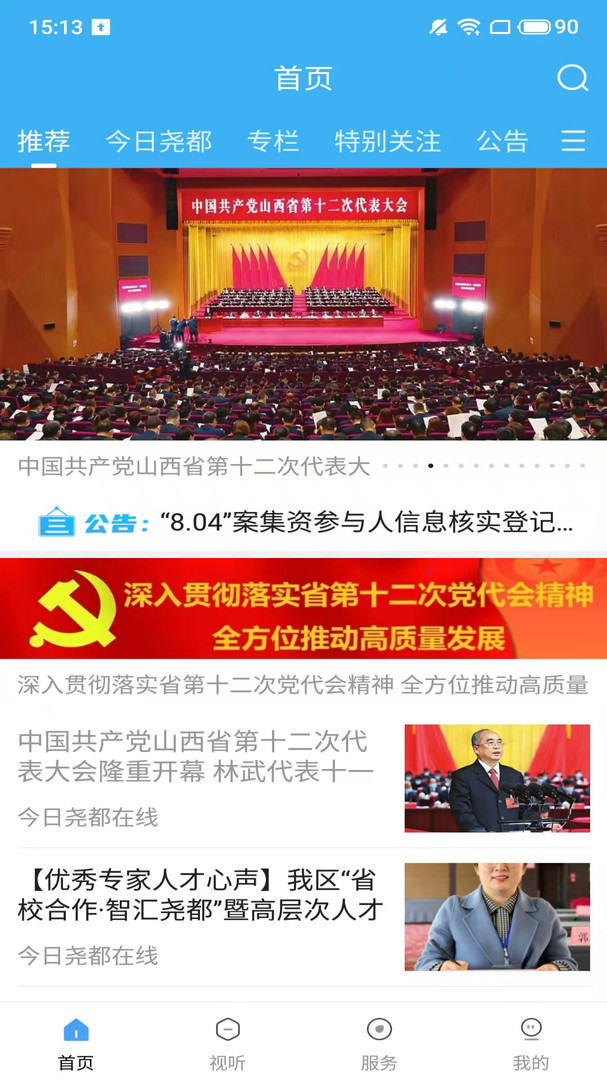Open the search icon in header
Image resolution: width=607 pixels, height=1080 pixels.
[x=573, y=78]
